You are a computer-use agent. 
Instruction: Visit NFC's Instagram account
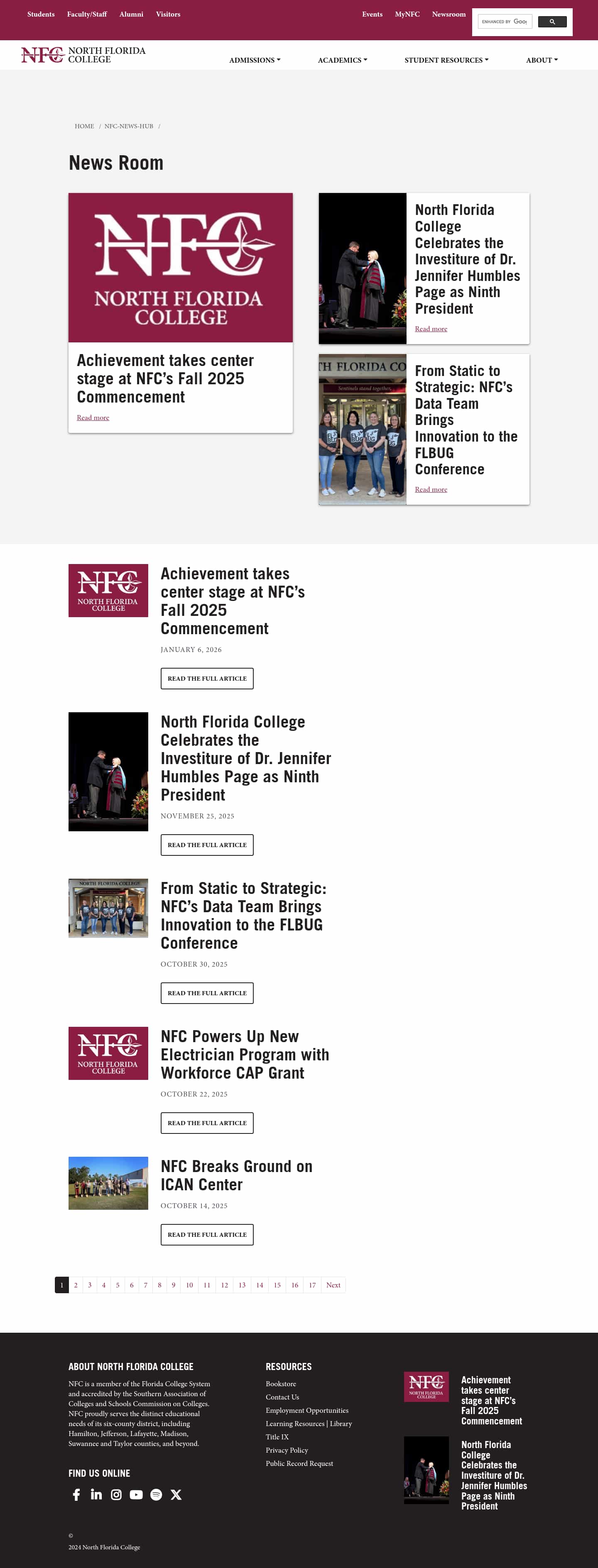point(116,1495)
